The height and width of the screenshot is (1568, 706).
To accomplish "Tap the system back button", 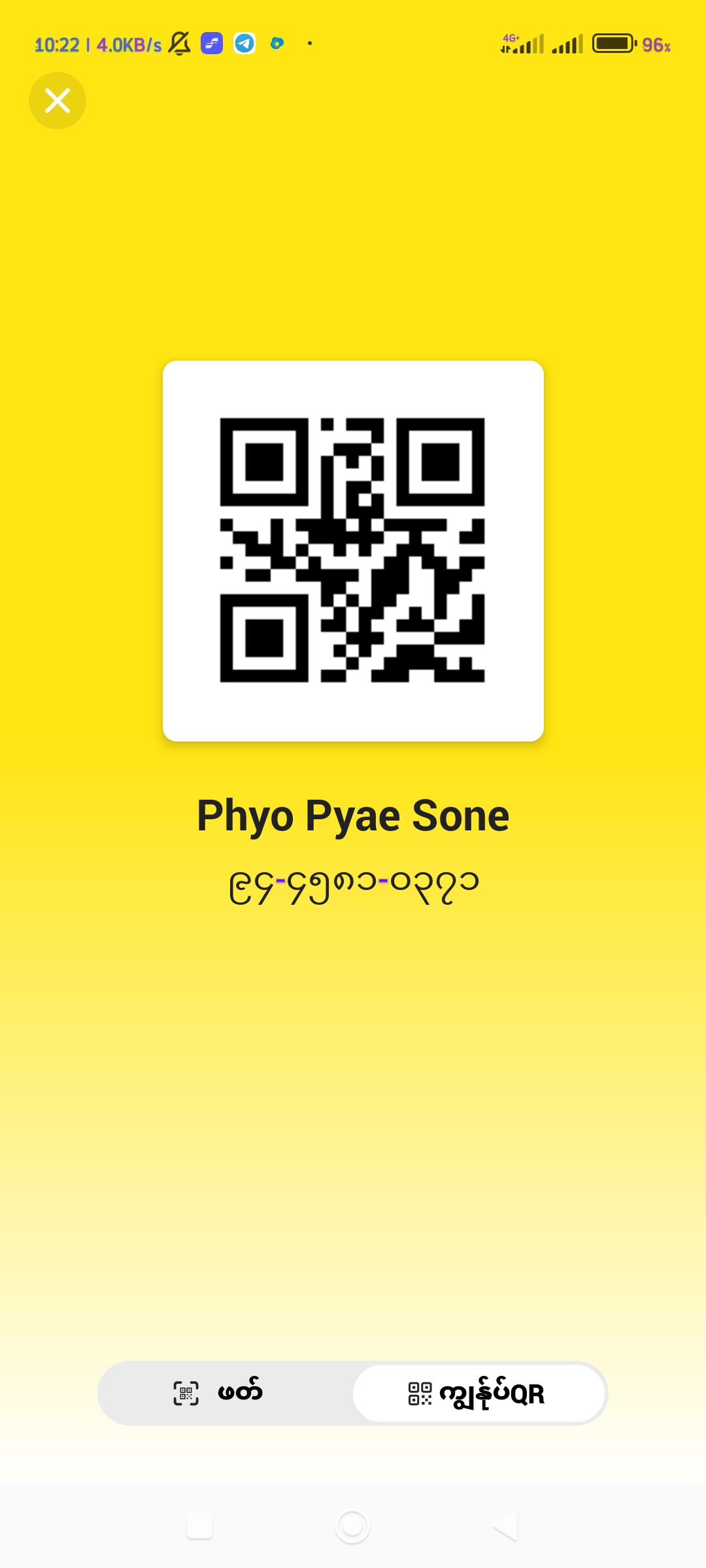I will pos(506,1526).
